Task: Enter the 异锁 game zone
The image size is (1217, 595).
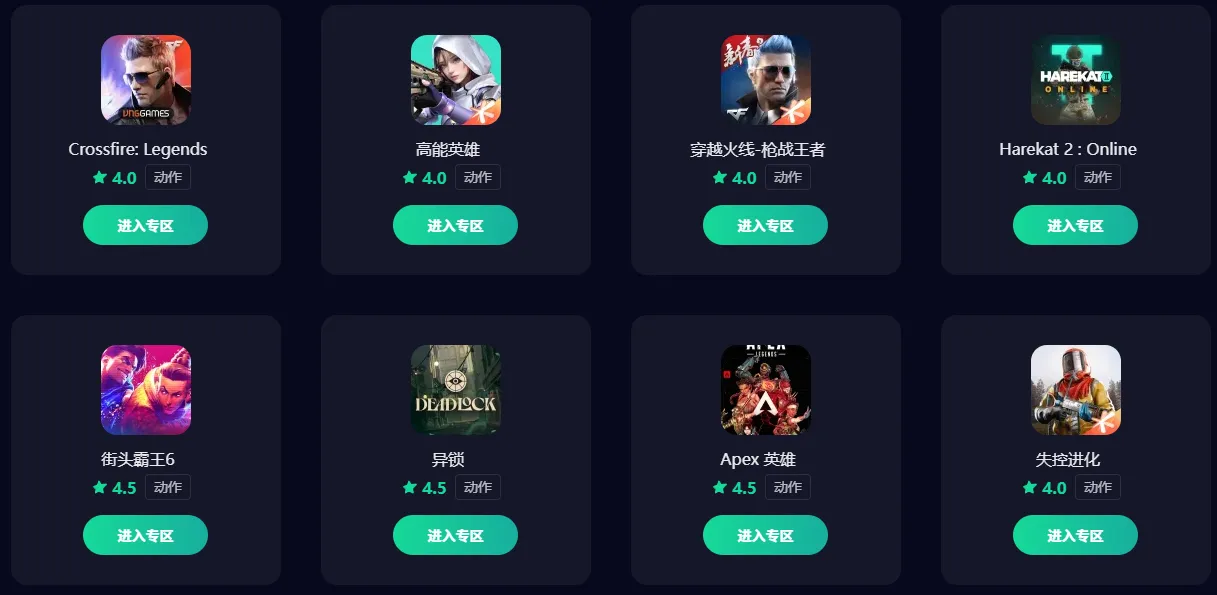Action: tap(455, 535)
